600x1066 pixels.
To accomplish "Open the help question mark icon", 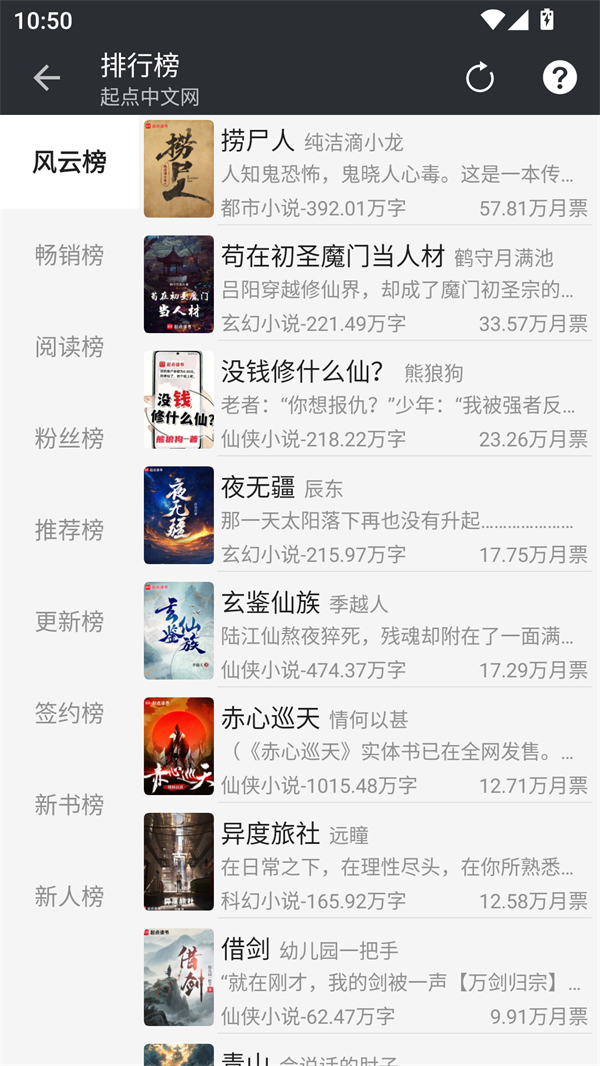I will (x=559, y=78).
